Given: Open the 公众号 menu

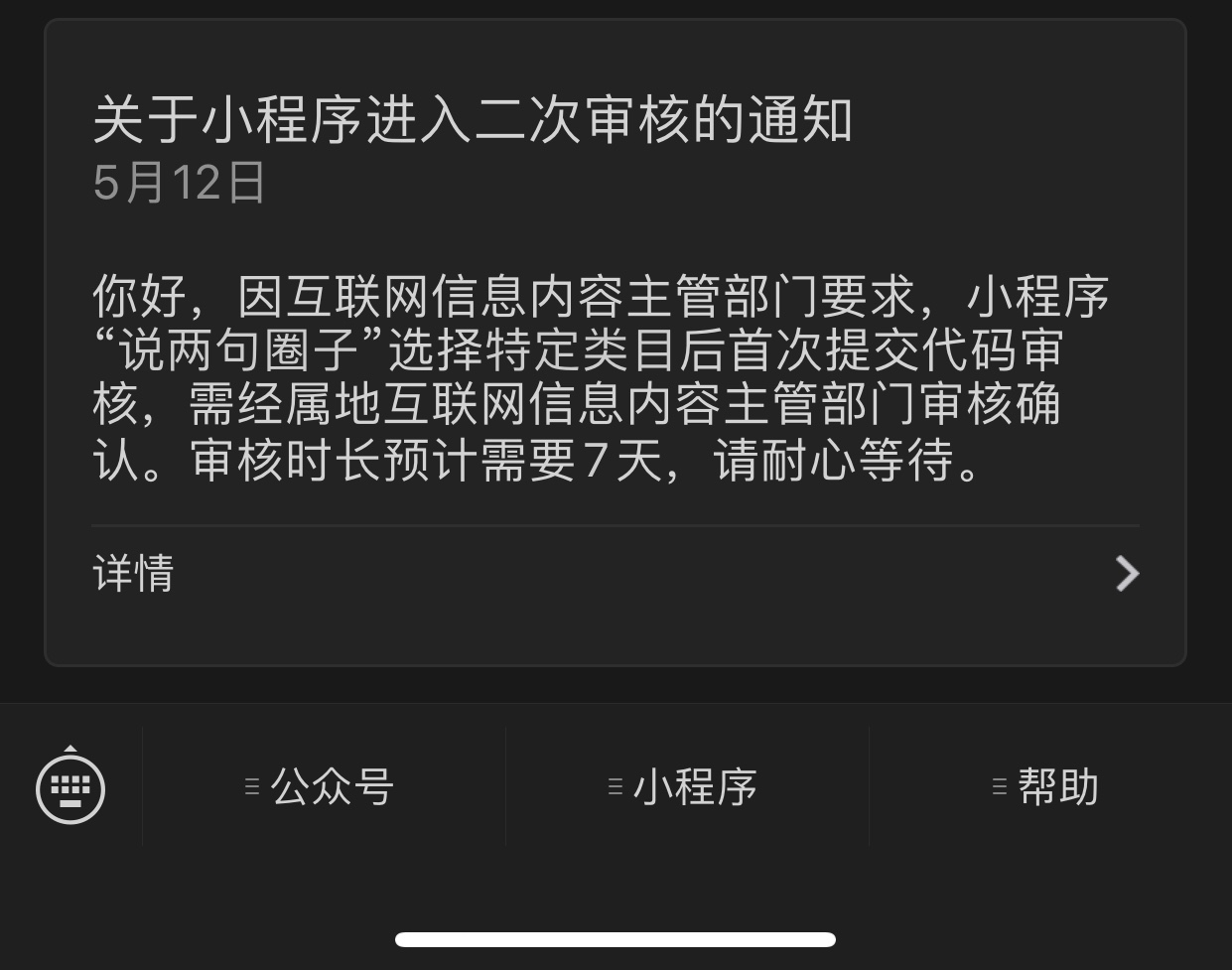Looking at the screenshot, I should tap(323, 787).
